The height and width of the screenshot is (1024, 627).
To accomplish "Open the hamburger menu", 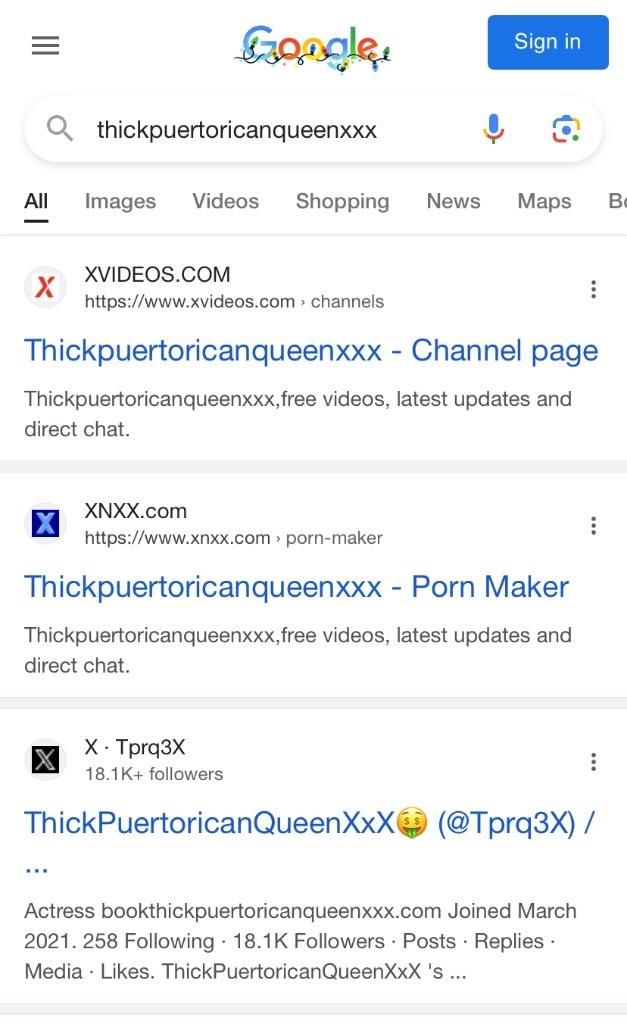I will pyautogui.click(x=45, y=45).
